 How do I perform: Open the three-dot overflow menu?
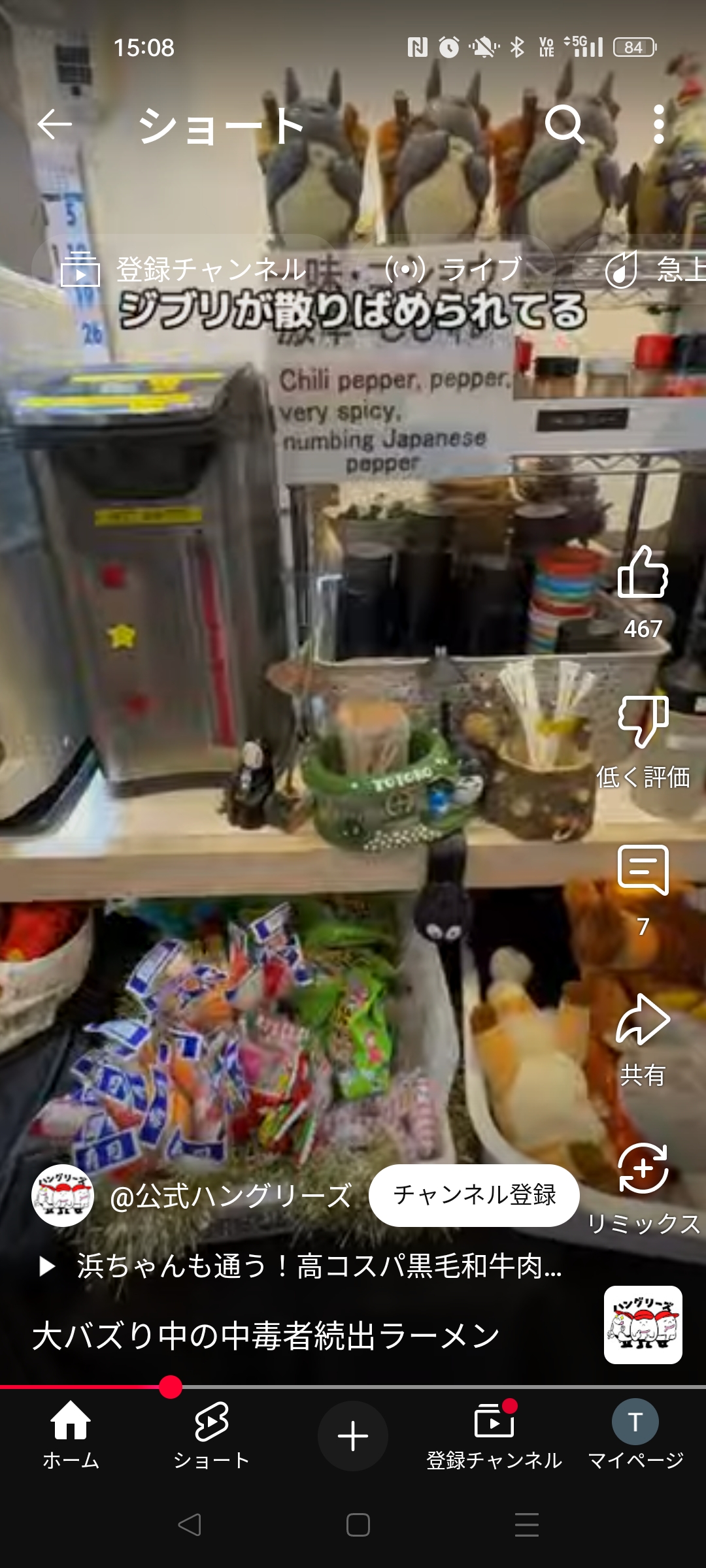[659, 124]
